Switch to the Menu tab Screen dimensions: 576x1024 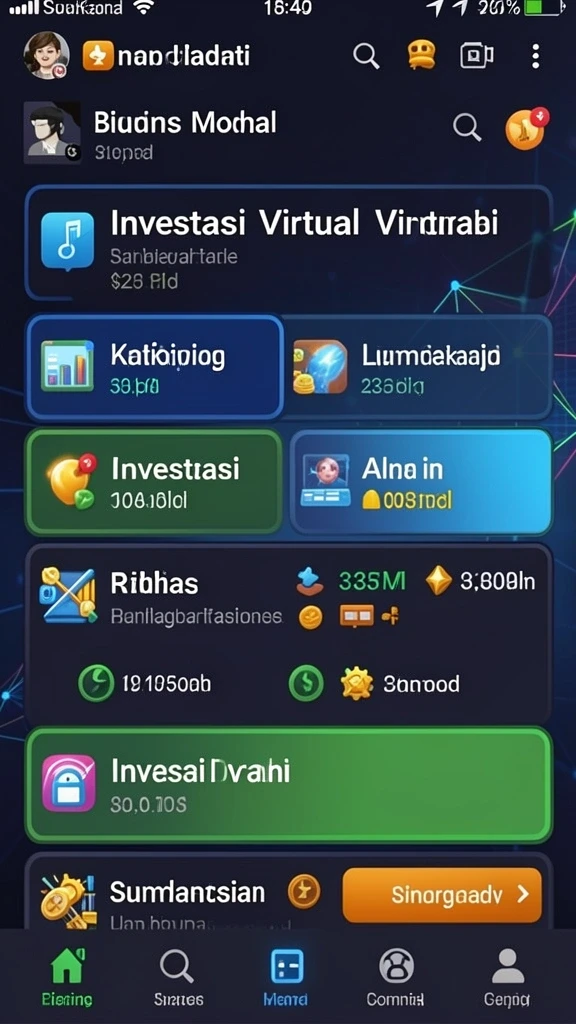point(286,978)
